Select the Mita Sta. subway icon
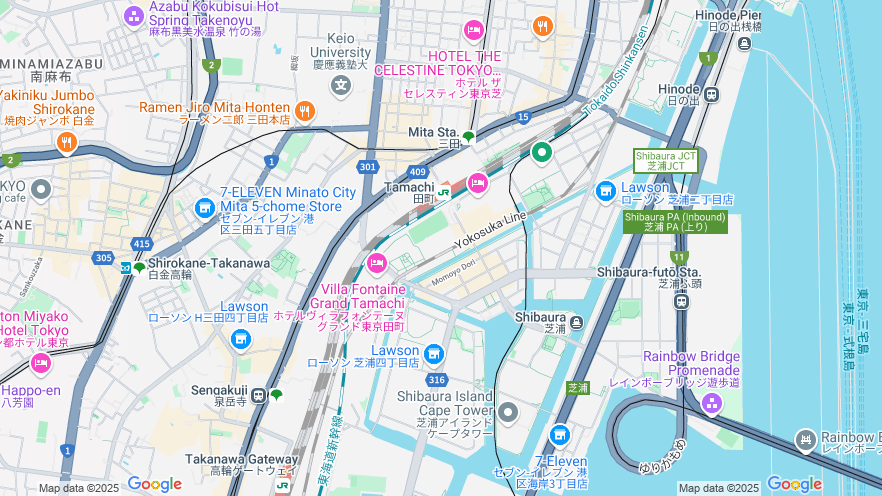This screenshot has width=882, height=496. pyautogui.click(x=468, y=137)
